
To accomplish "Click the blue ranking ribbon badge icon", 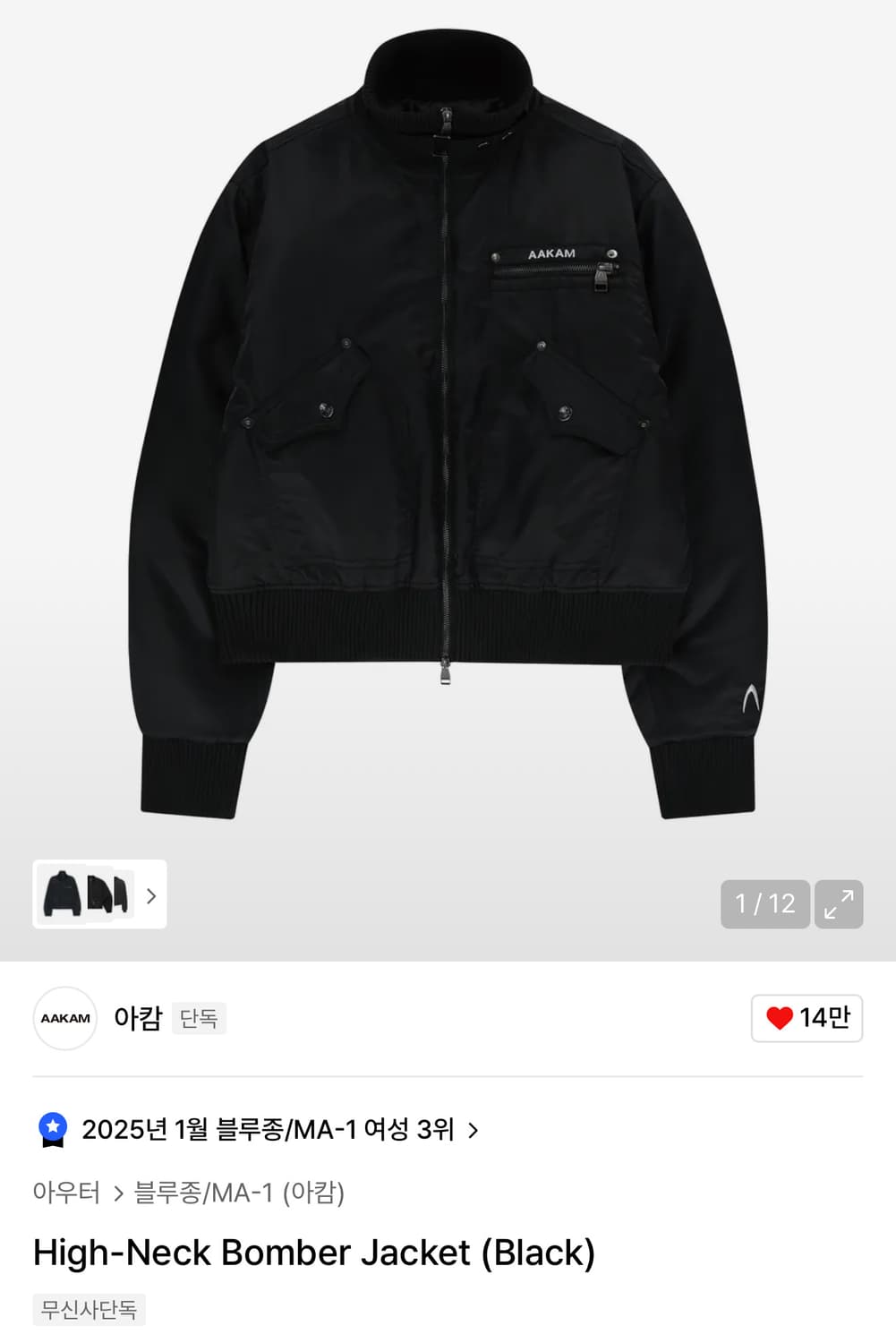I will (55, 1130).
